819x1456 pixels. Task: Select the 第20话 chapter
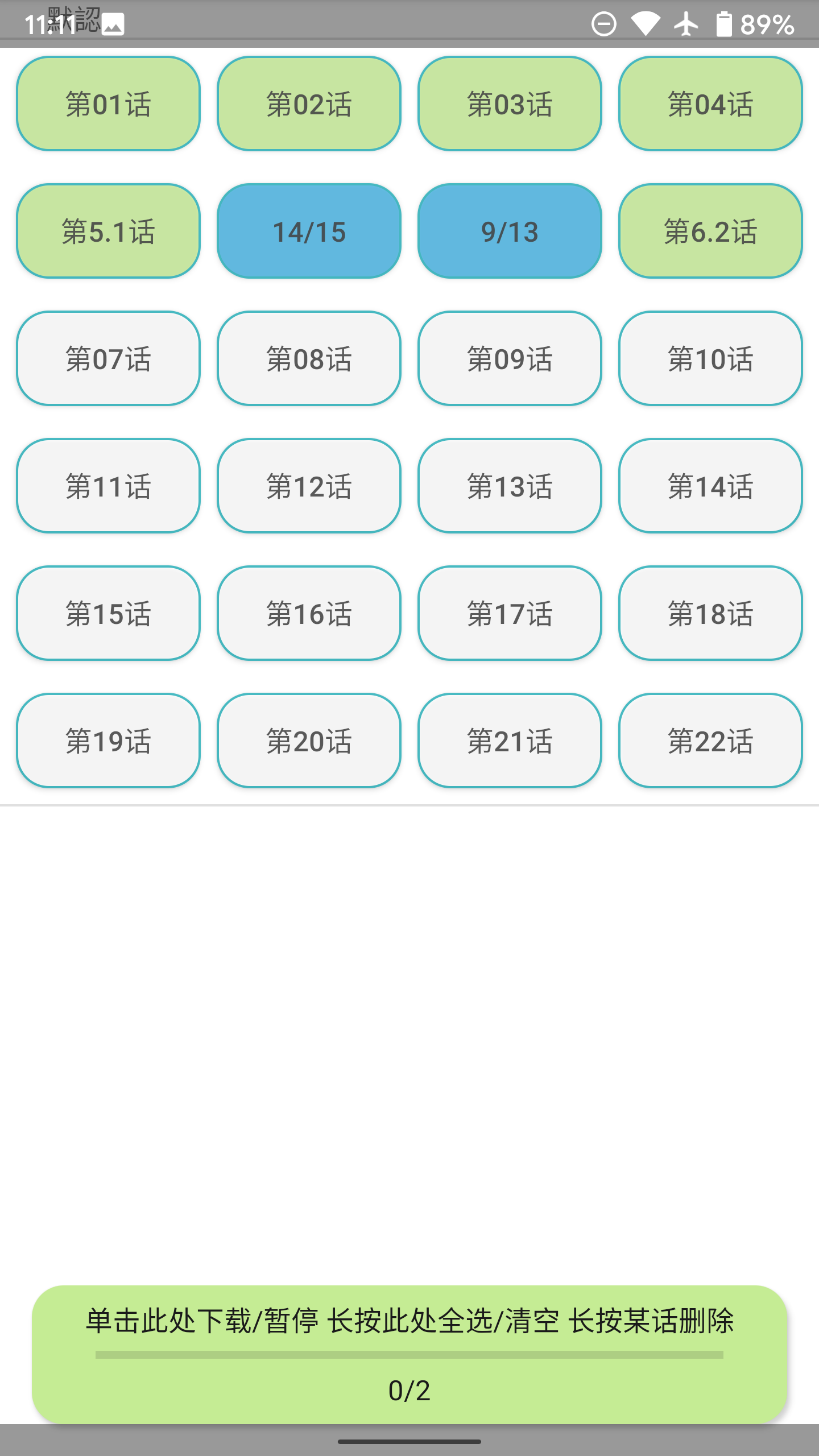point(309,741)
